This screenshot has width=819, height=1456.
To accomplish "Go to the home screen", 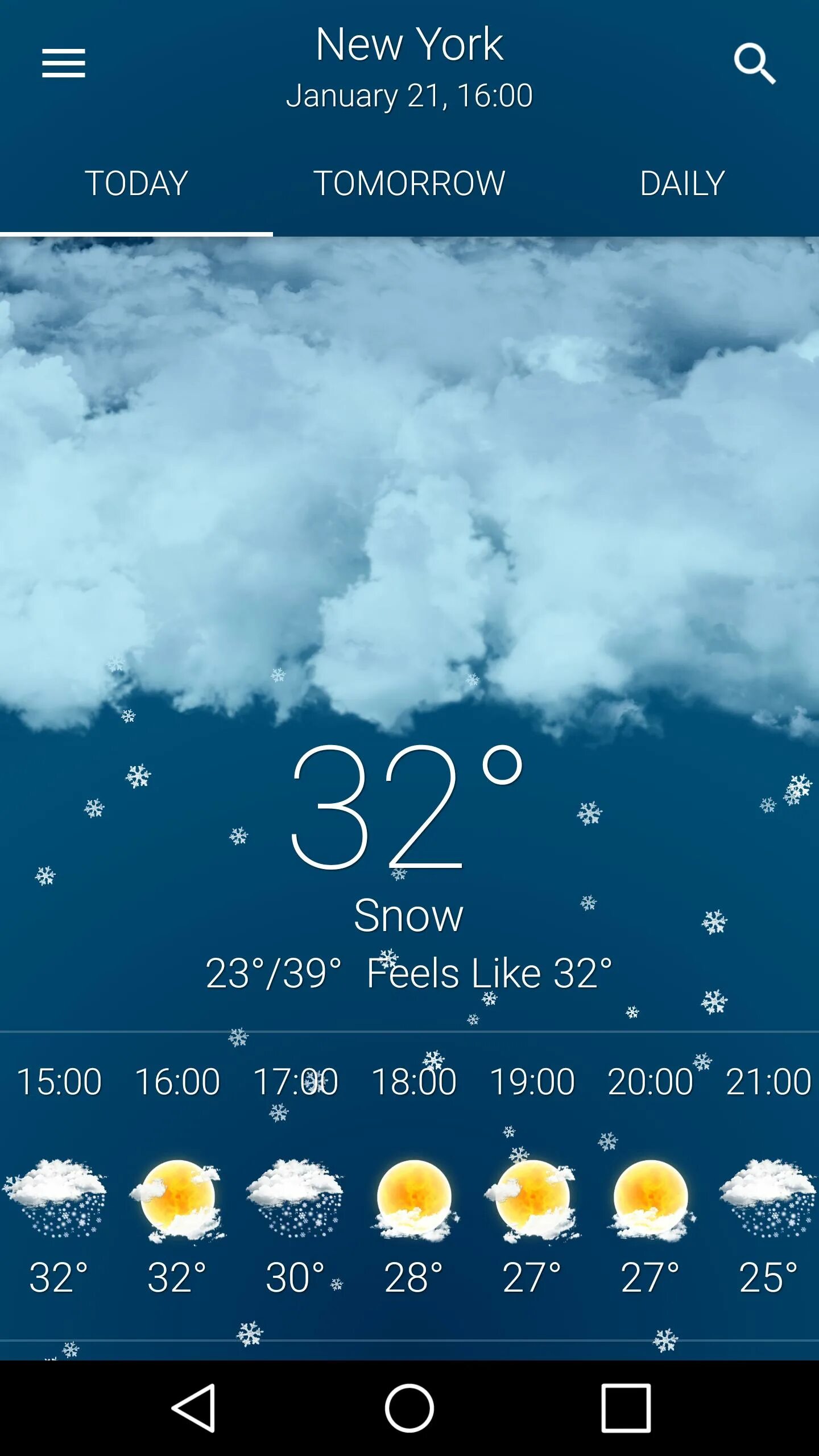I will point(409,1408).
